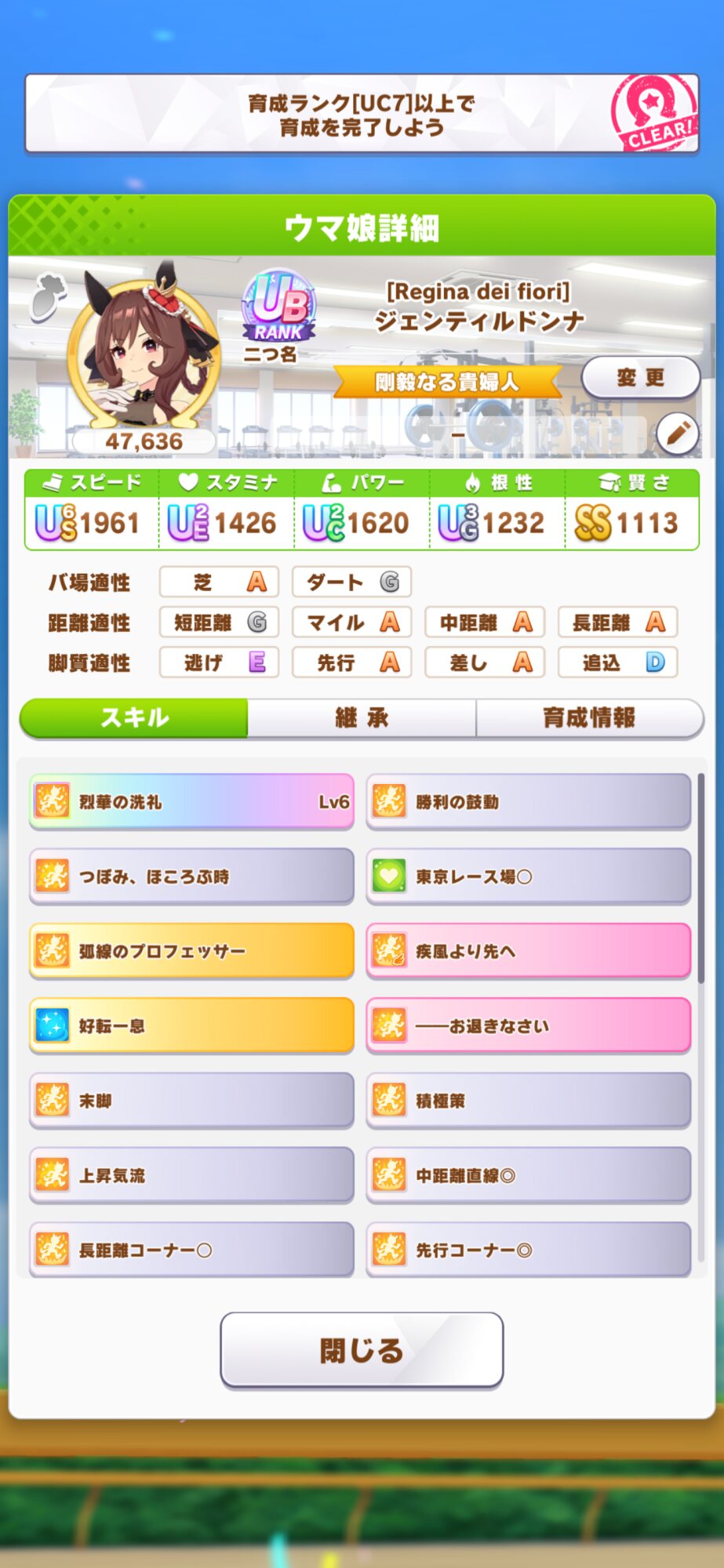
Task: Open the 先行コーナー◎ skill
Action: 529,1249
